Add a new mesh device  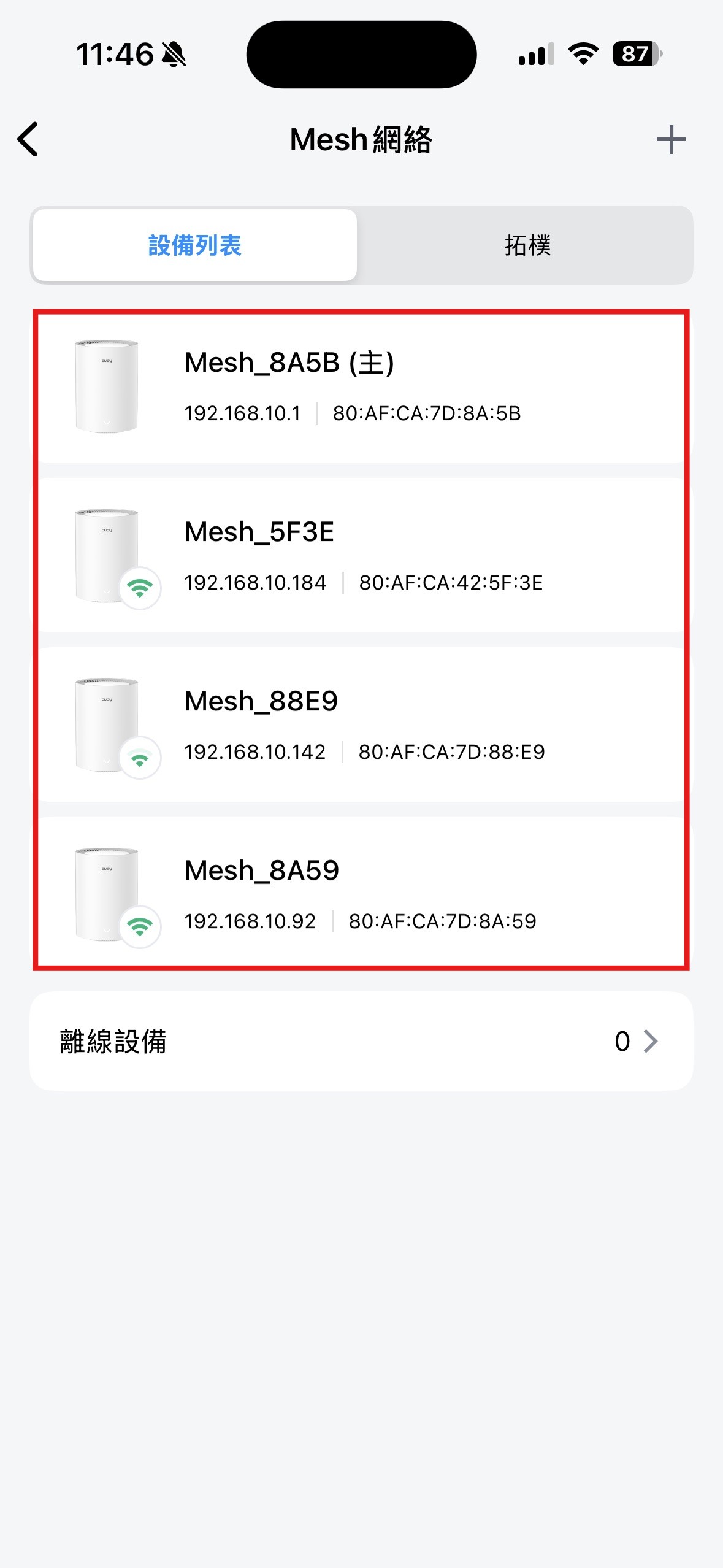[x=670, y=139]
